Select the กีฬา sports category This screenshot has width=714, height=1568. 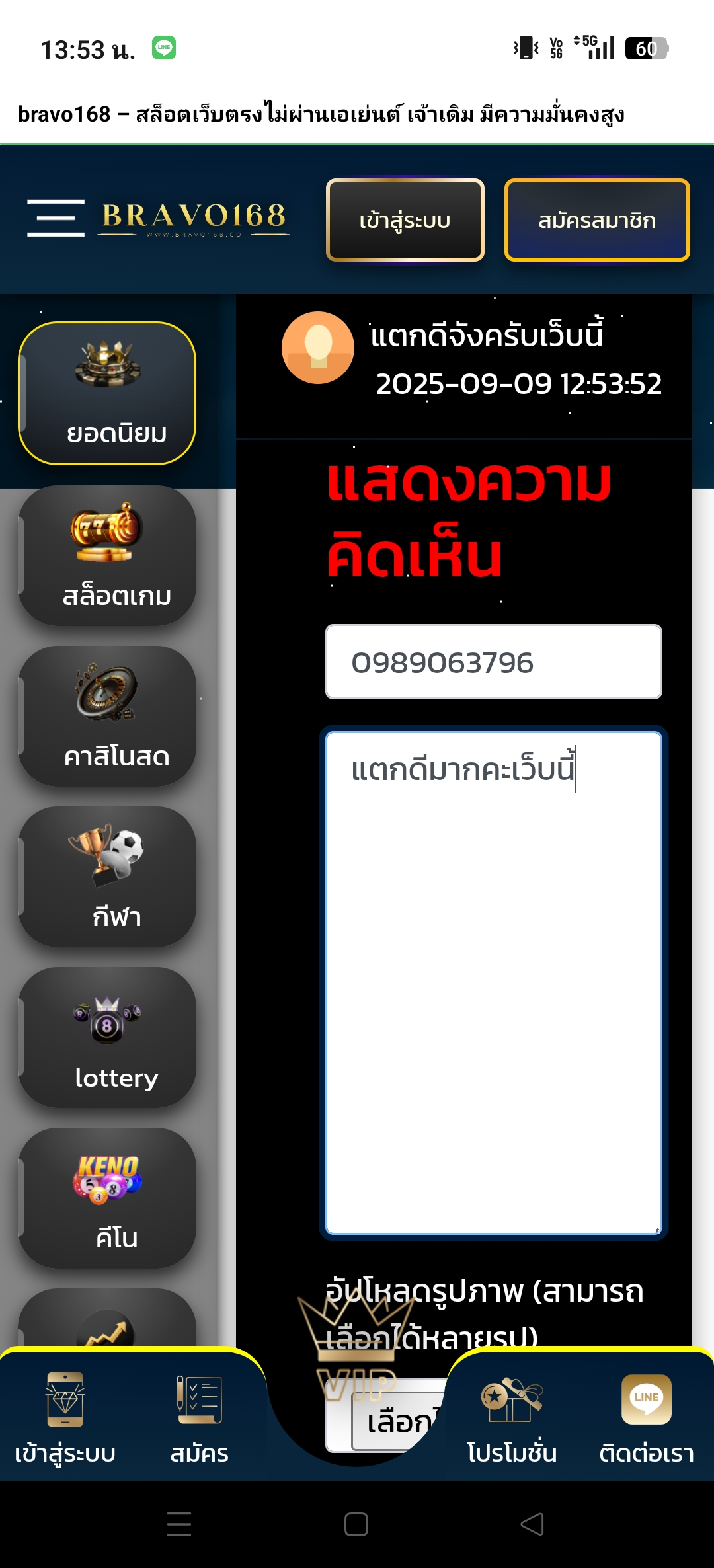107,877
